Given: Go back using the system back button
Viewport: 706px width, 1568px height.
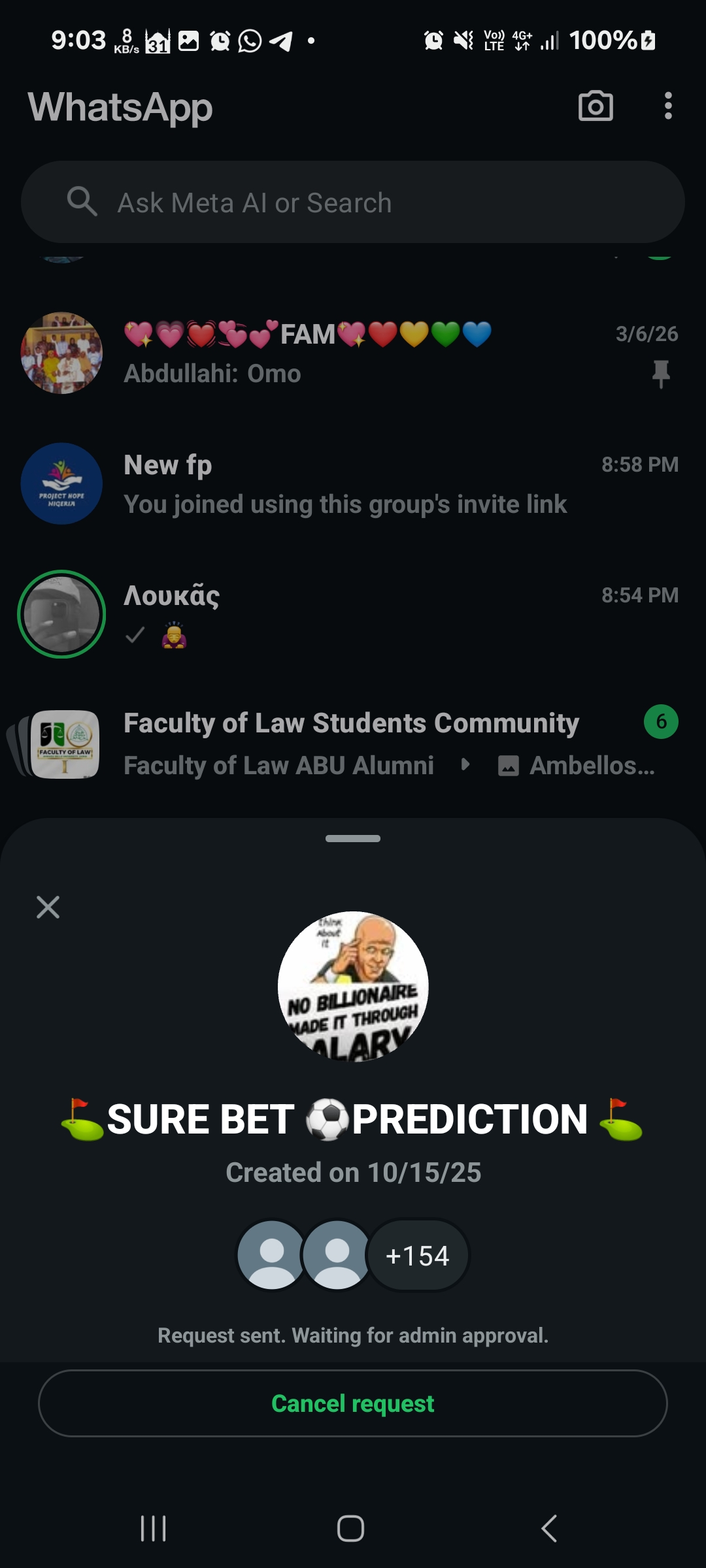Looking at the screenshot, I should [549, 1529].
